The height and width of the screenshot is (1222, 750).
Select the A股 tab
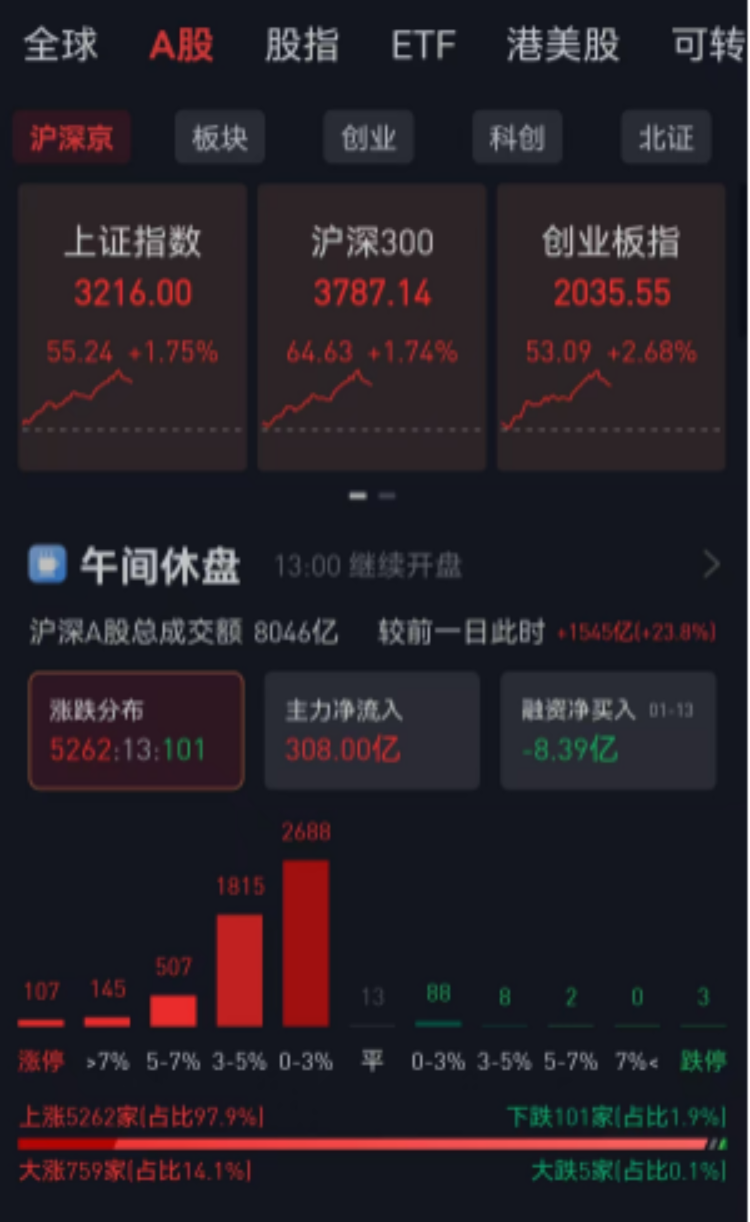coord(181,45)
